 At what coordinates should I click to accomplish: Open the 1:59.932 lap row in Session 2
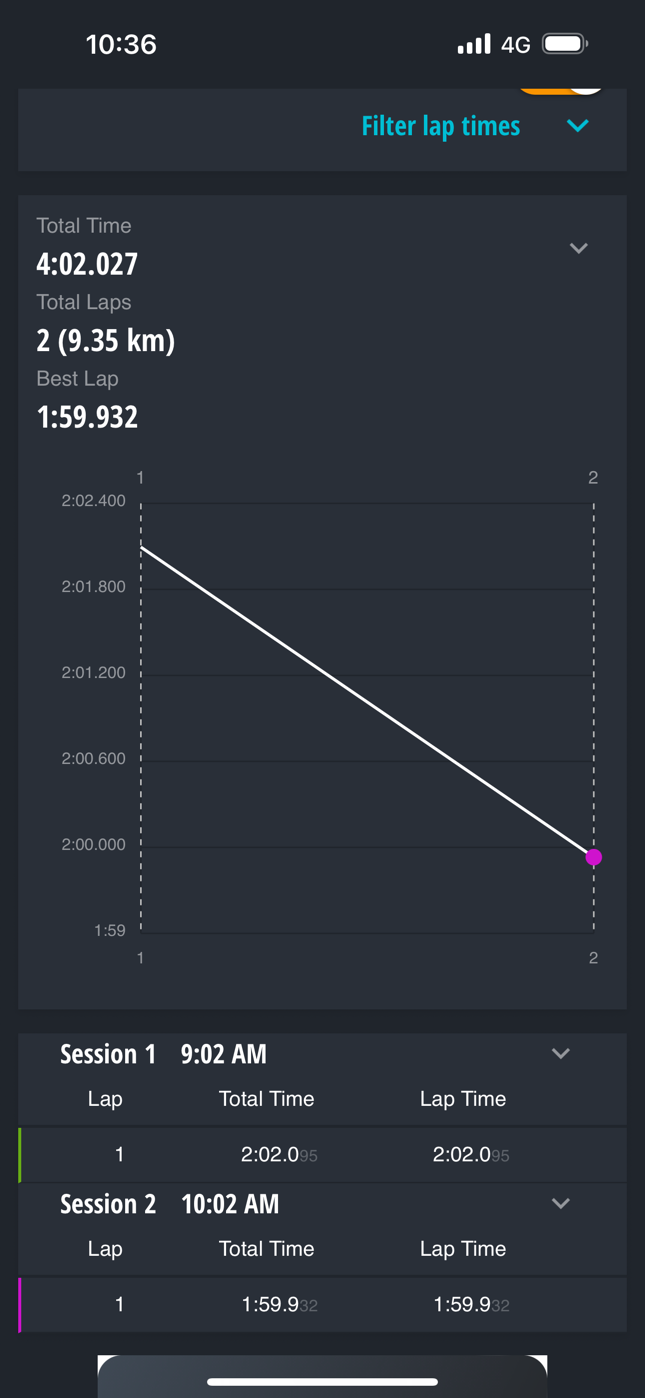click(x=322, y=1305)
